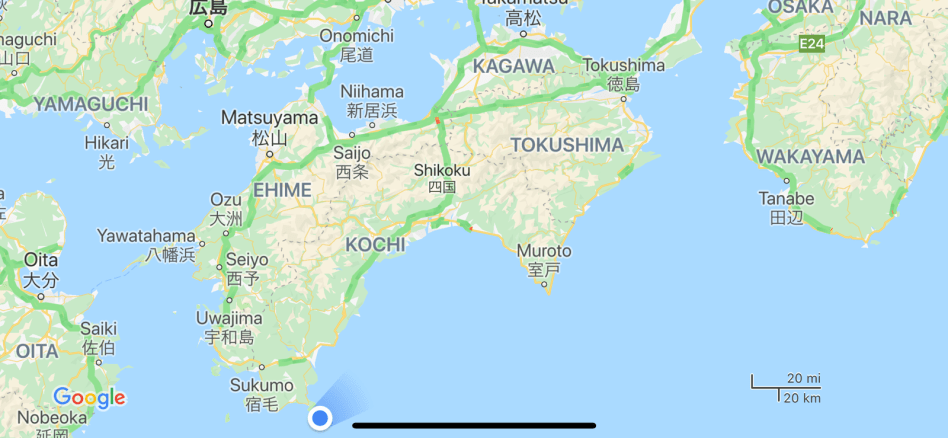The height and width of the screenshot is (438, 948).
Task: Select the Sukumo place label
Action: [261, 386]
